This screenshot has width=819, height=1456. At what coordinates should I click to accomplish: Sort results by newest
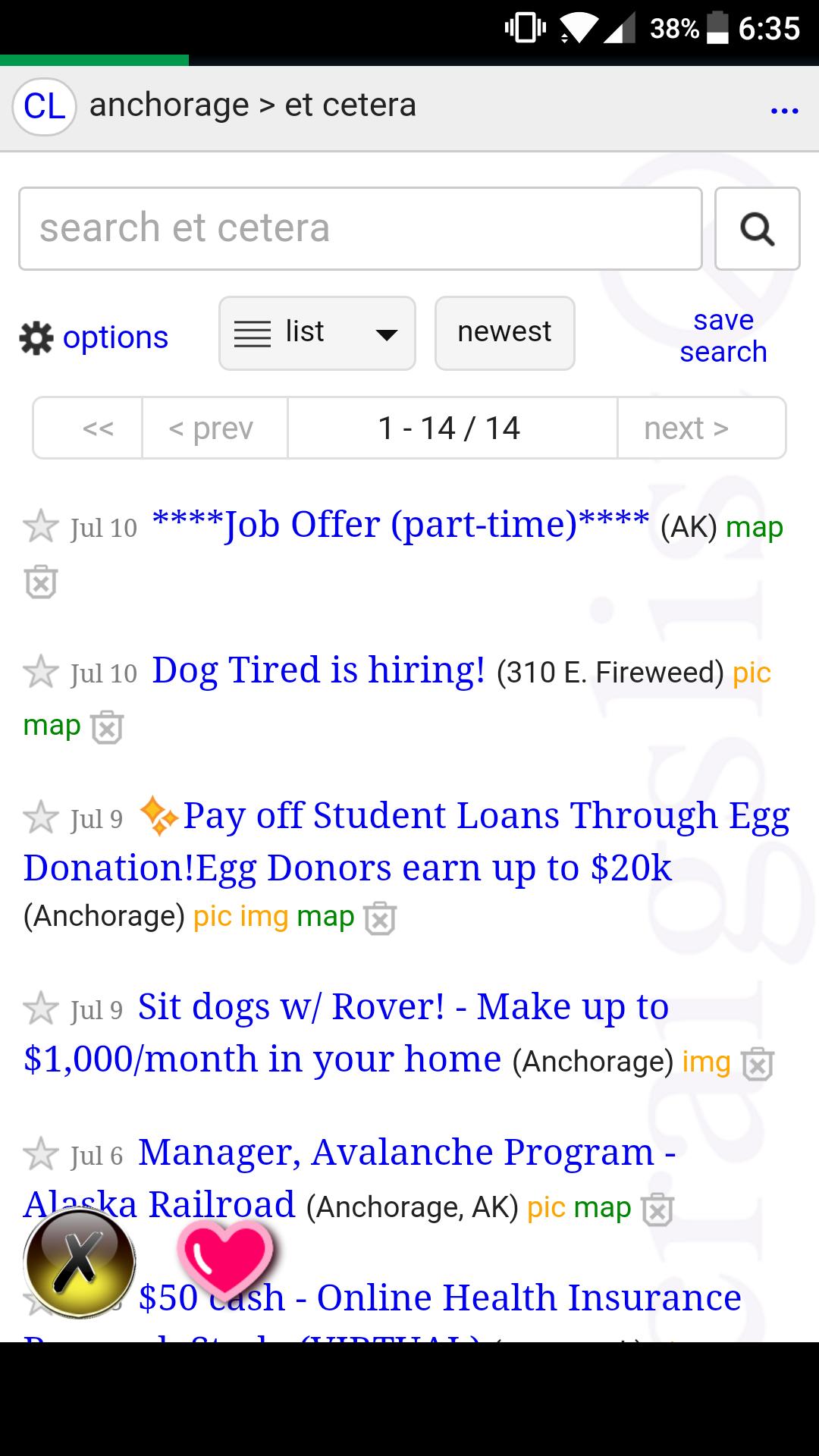[504, 333]
